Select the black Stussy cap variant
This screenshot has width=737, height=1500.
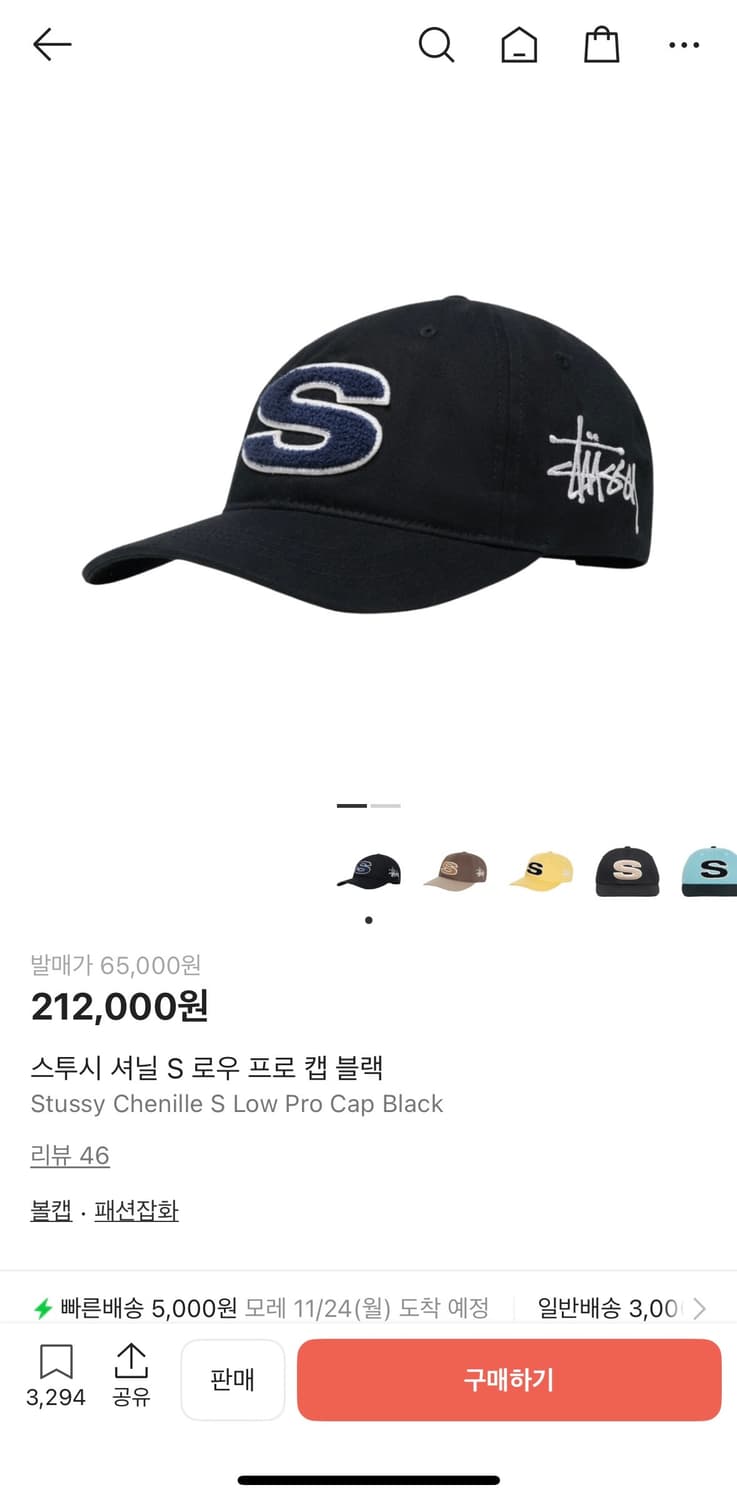coord(369,868)
